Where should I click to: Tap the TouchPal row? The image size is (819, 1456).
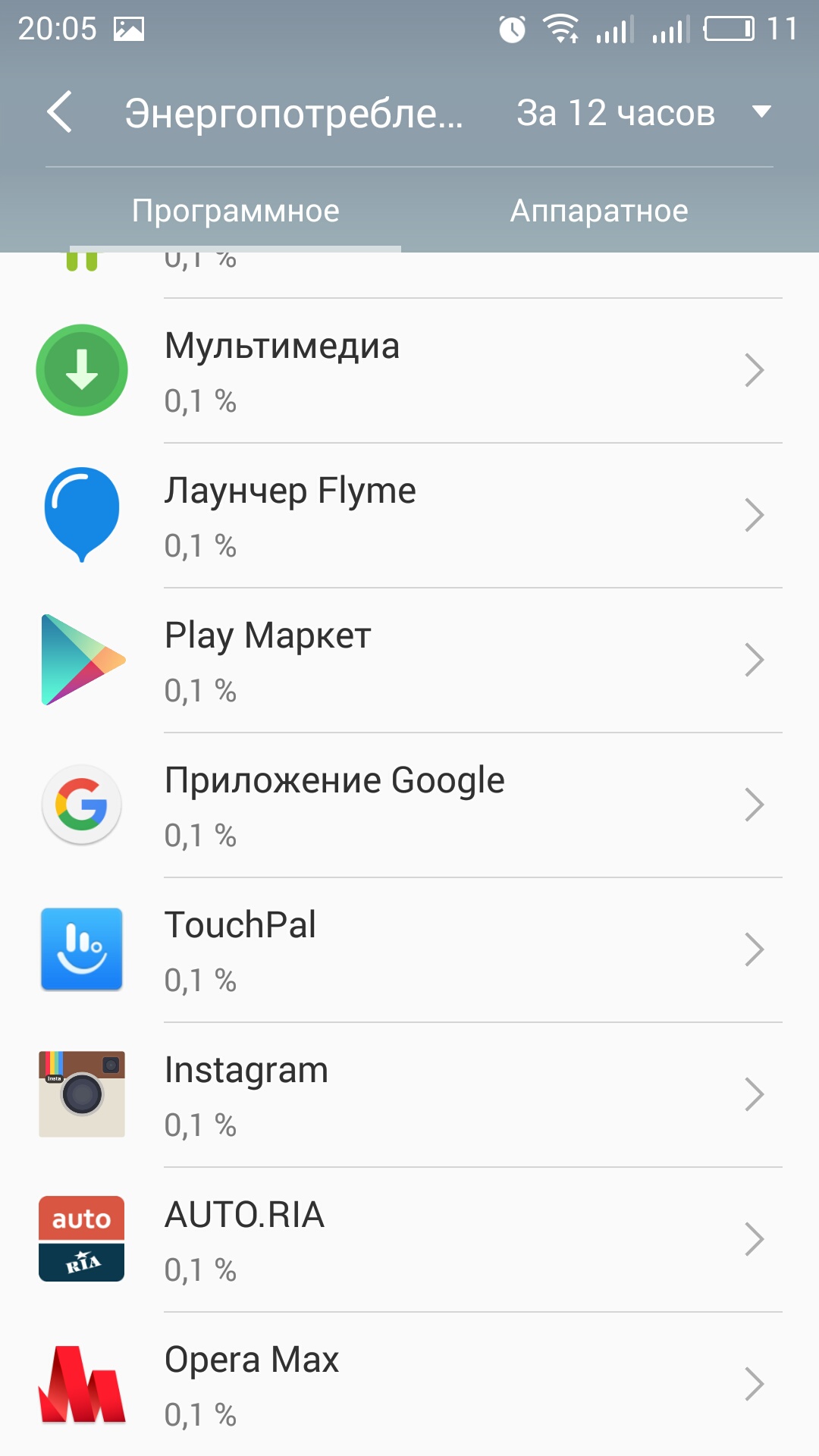(409, 950)
